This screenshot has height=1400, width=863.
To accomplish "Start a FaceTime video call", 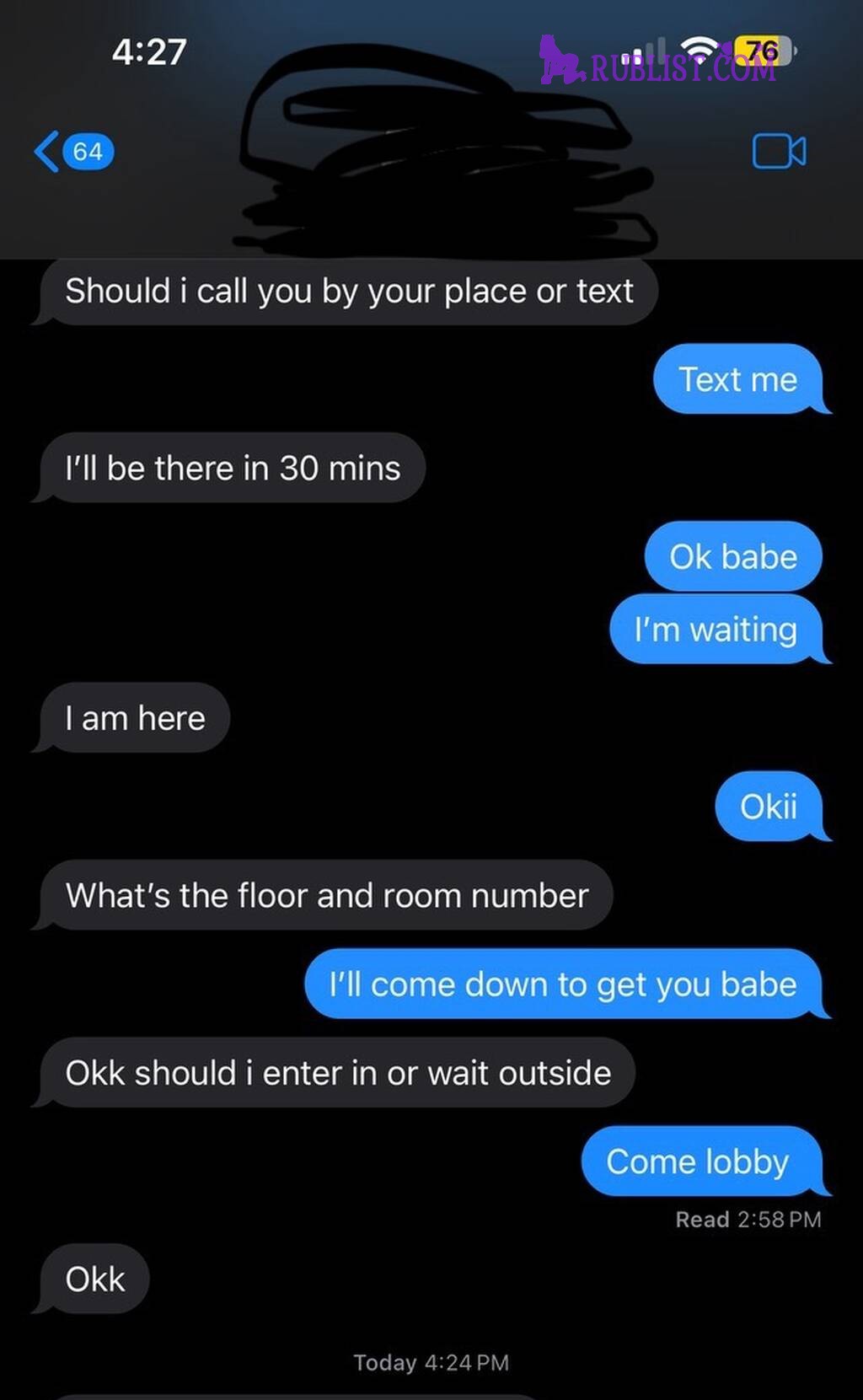I will click(779, 152).
